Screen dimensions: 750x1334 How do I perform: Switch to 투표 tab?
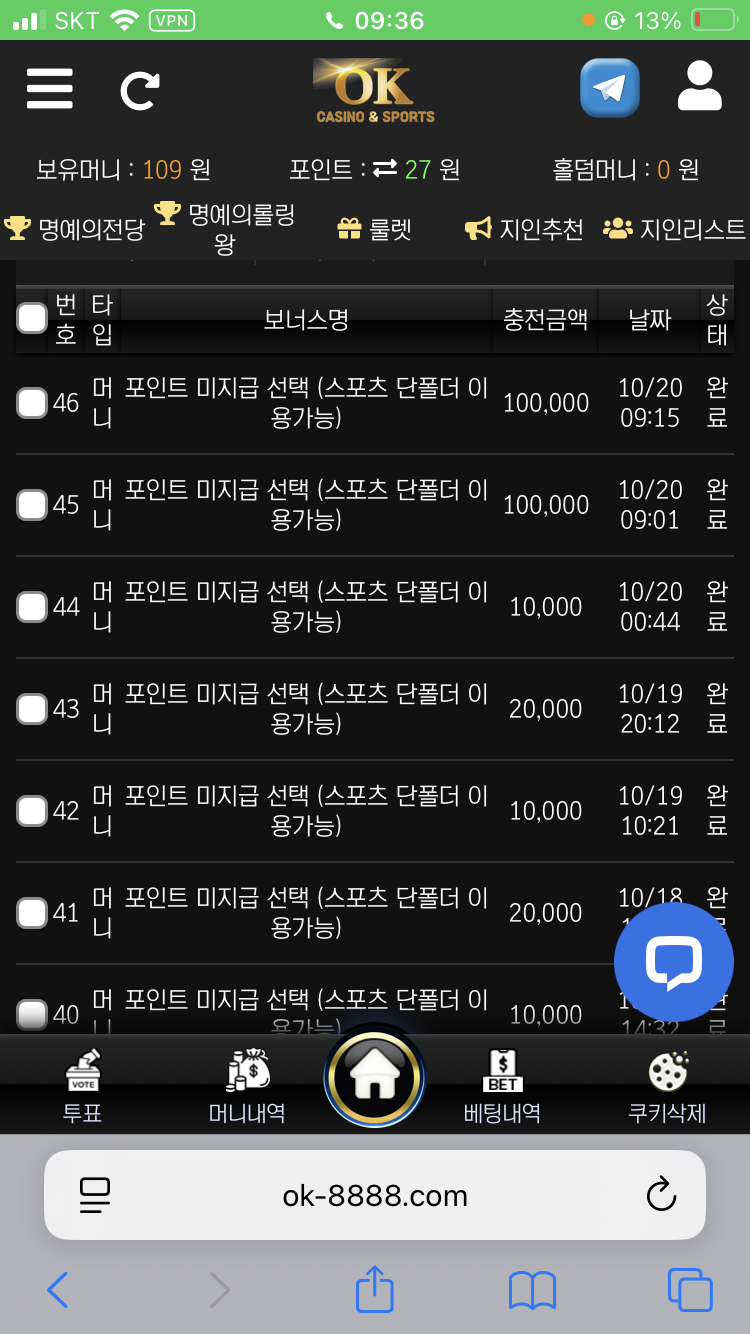tap(83, 1086)
